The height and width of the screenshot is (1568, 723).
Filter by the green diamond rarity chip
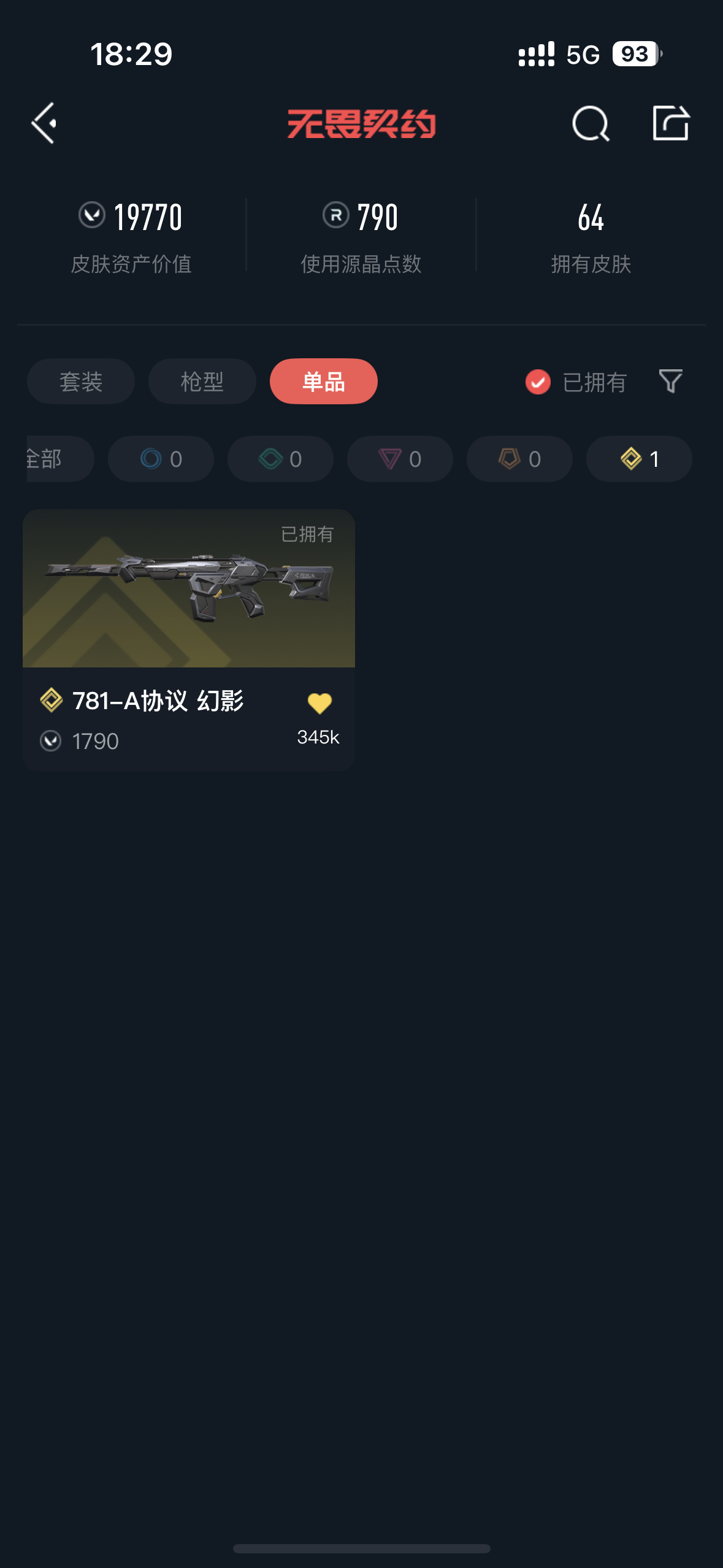click(280, 459)
